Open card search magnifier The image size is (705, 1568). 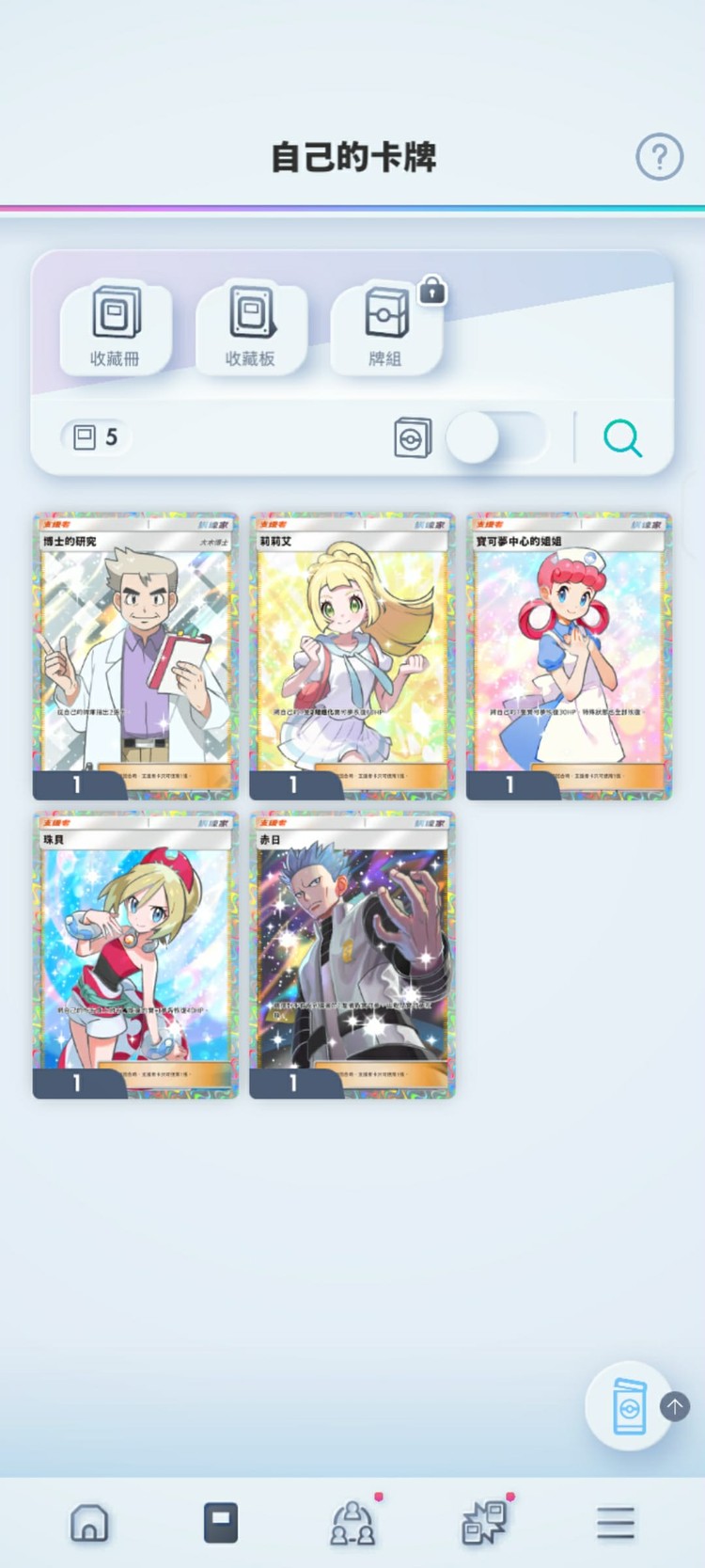click(x=622, y=438)
